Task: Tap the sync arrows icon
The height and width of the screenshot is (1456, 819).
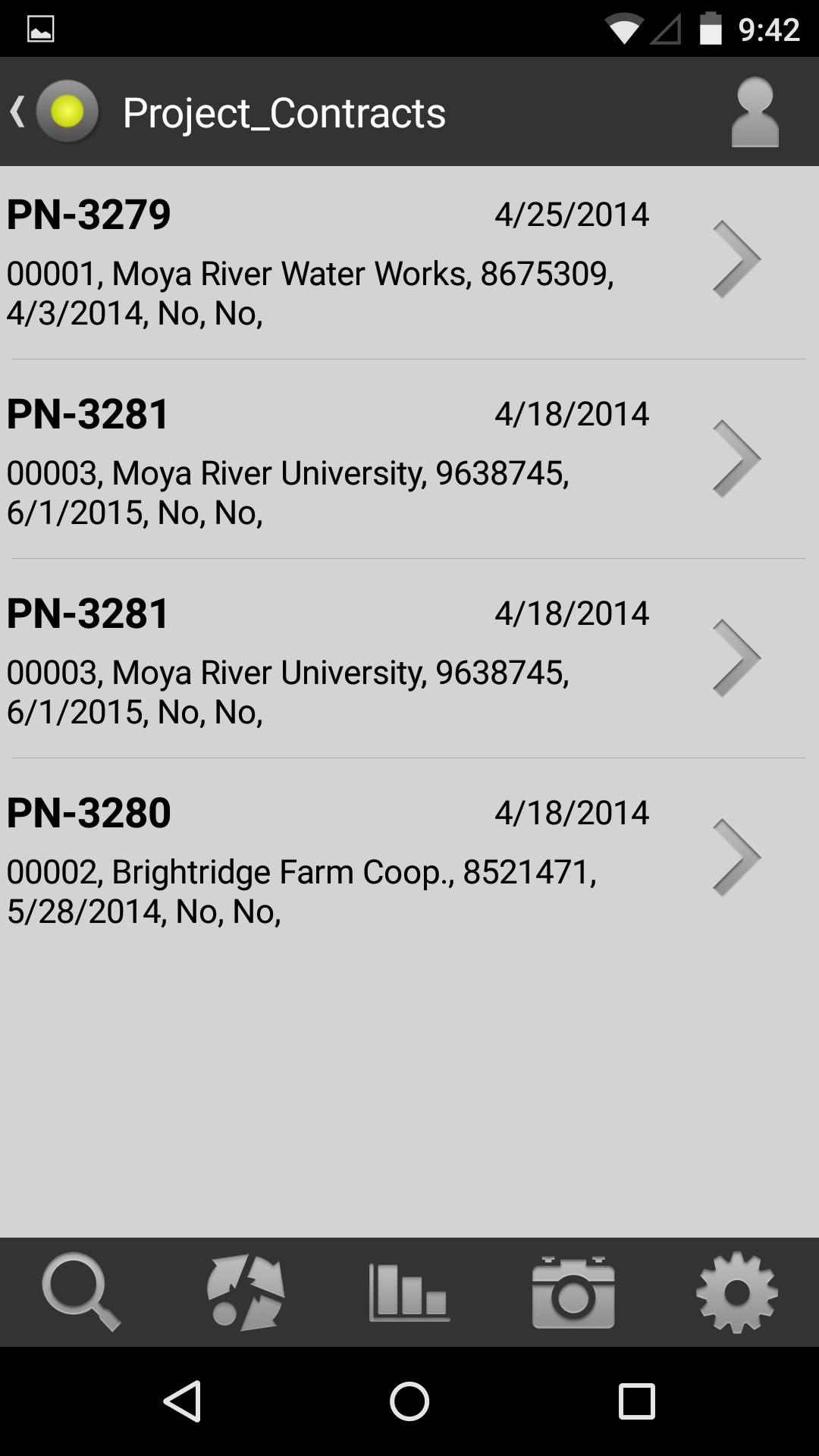Action: 246,1291
